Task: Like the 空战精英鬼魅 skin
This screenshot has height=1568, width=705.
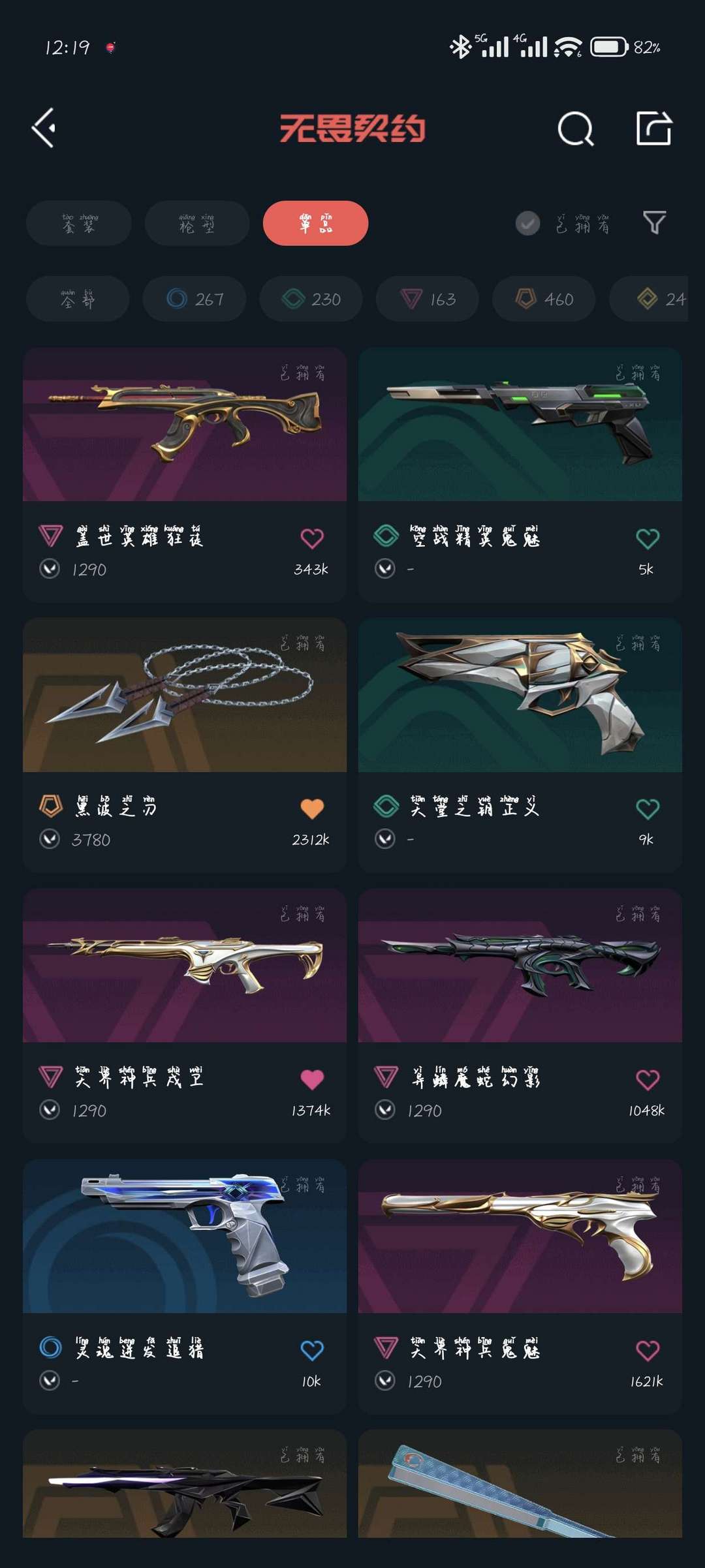Action: [x=648, y=538]
